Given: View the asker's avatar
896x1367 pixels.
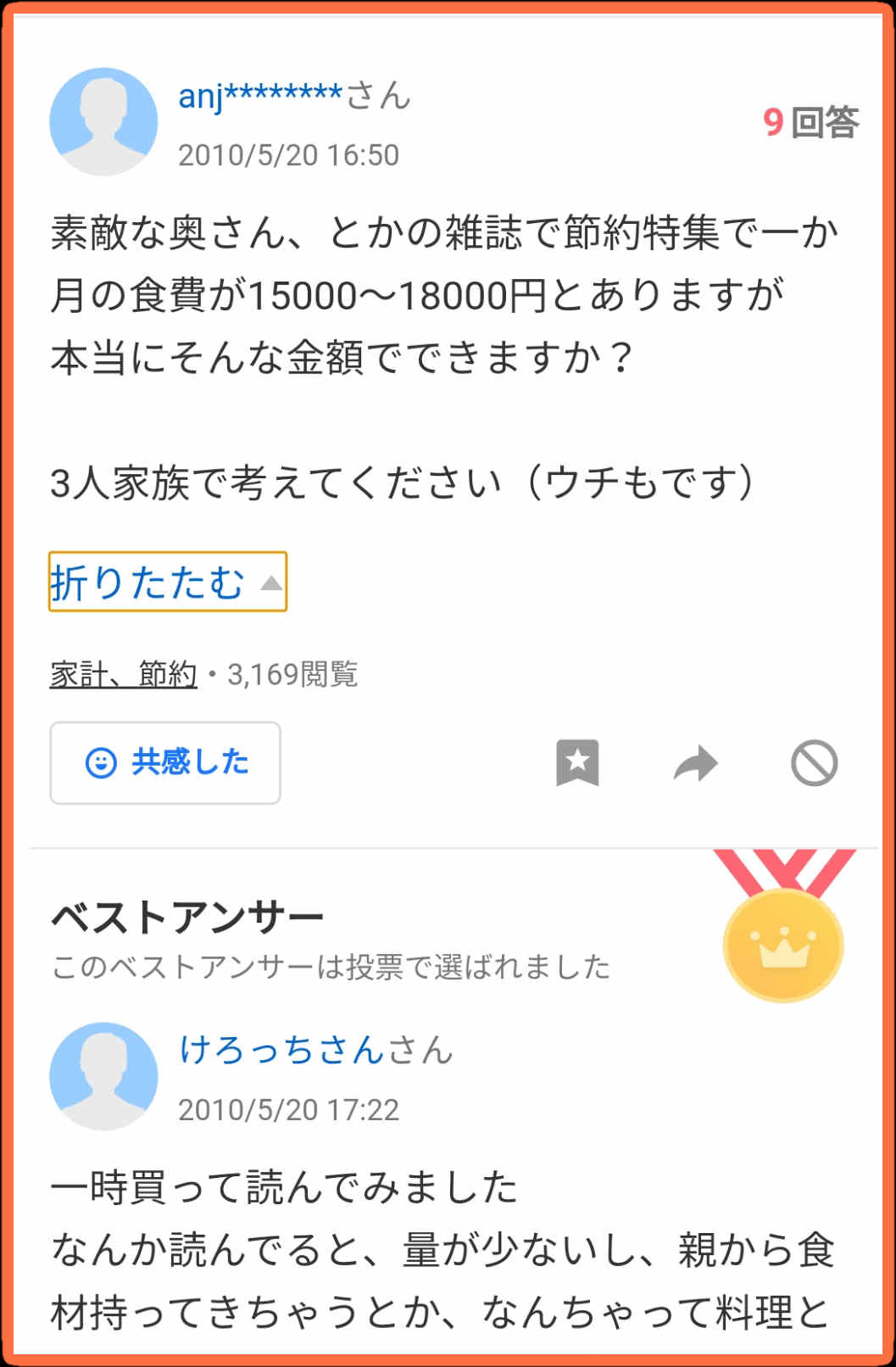Looking at the screenshot, I should 103,122.
